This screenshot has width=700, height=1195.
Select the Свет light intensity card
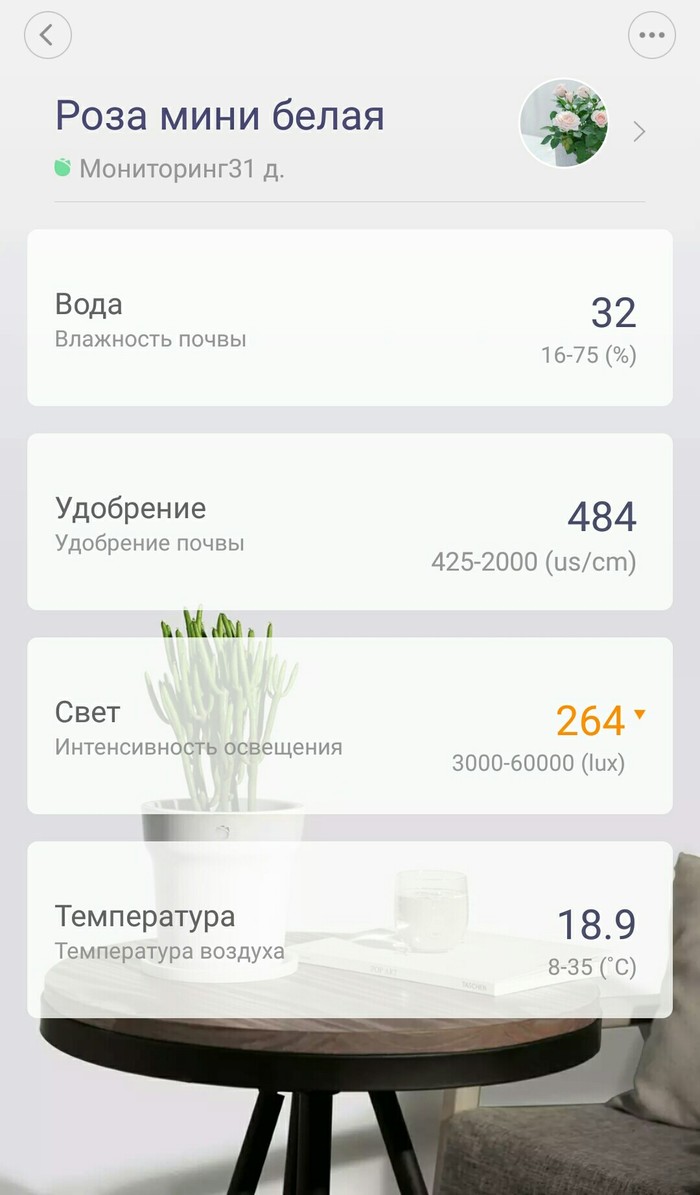[349, 726]
